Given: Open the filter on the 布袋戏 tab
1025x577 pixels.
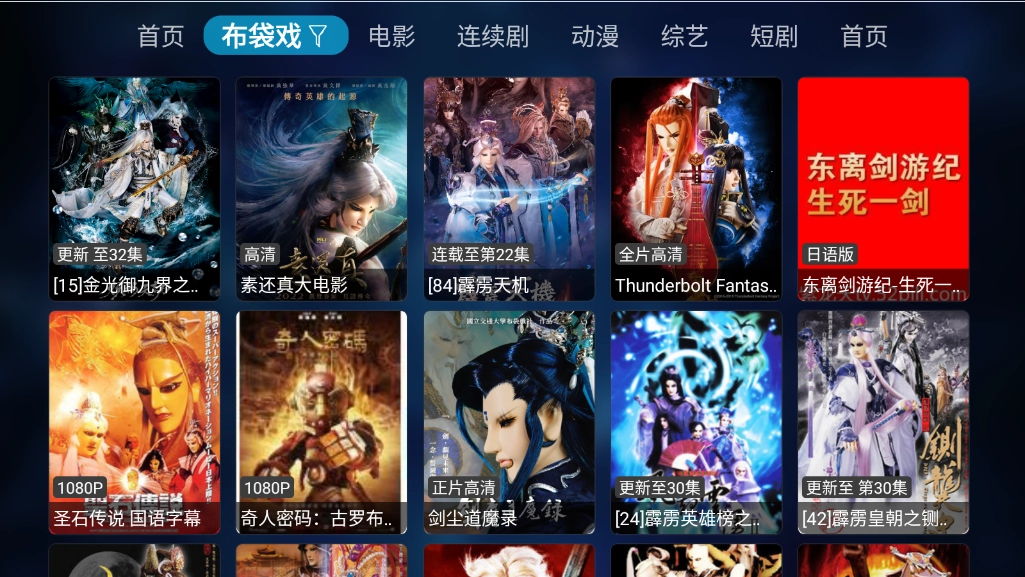Looking at the screenshot, I should (317, 37).
